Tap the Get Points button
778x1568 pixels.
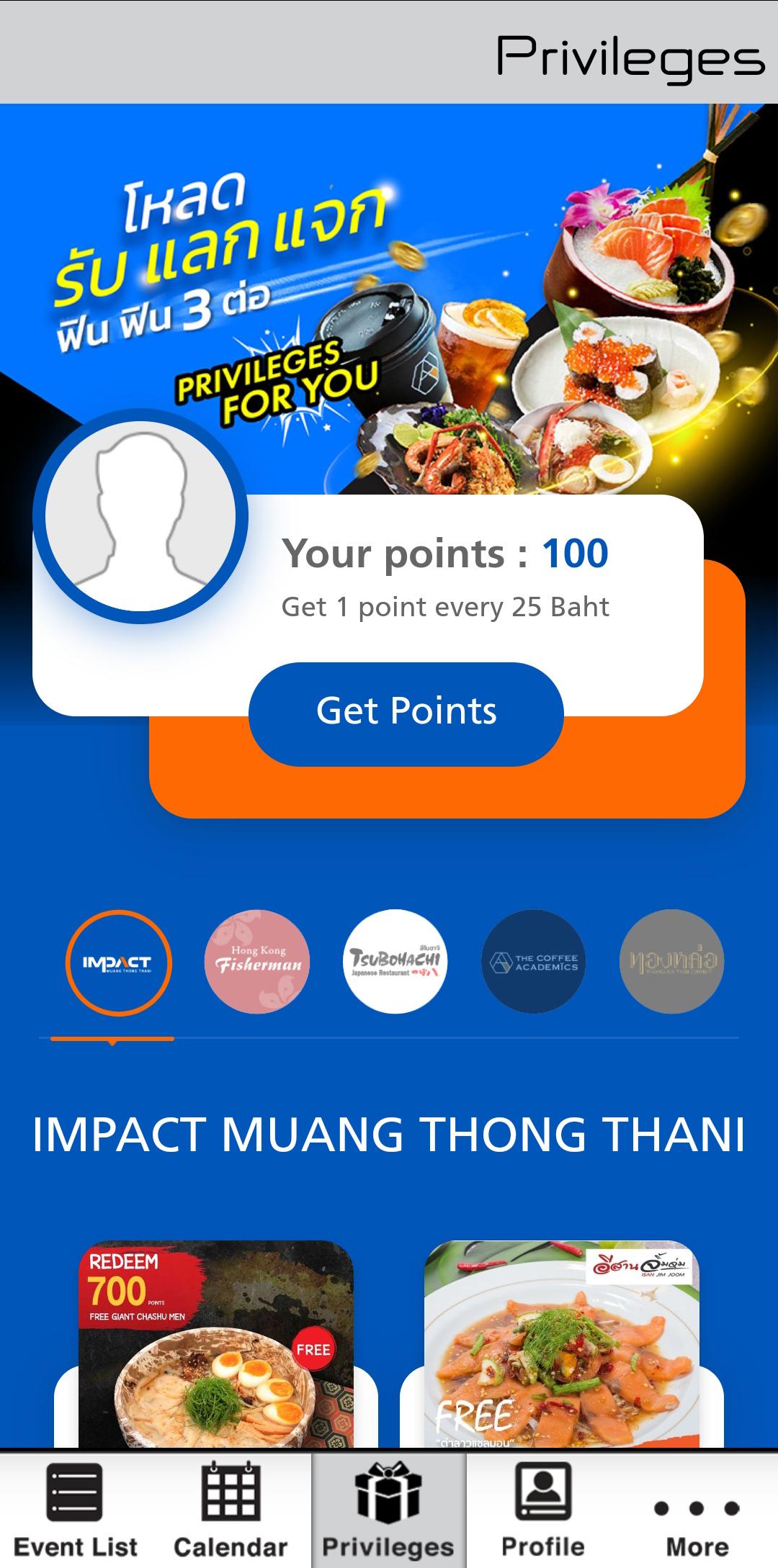(406, 713)
